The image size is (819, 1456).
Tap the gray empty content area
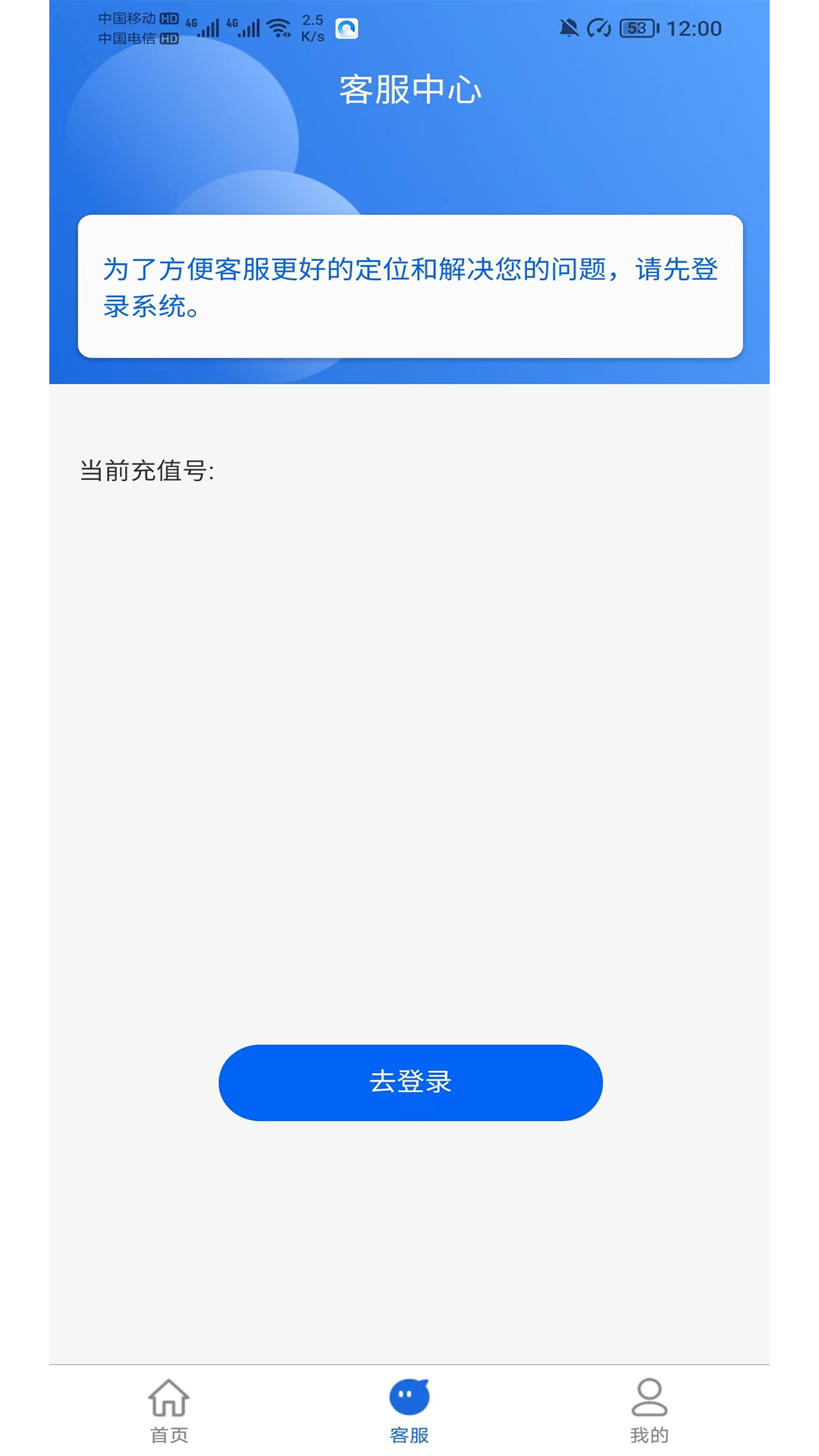(409, 758)
